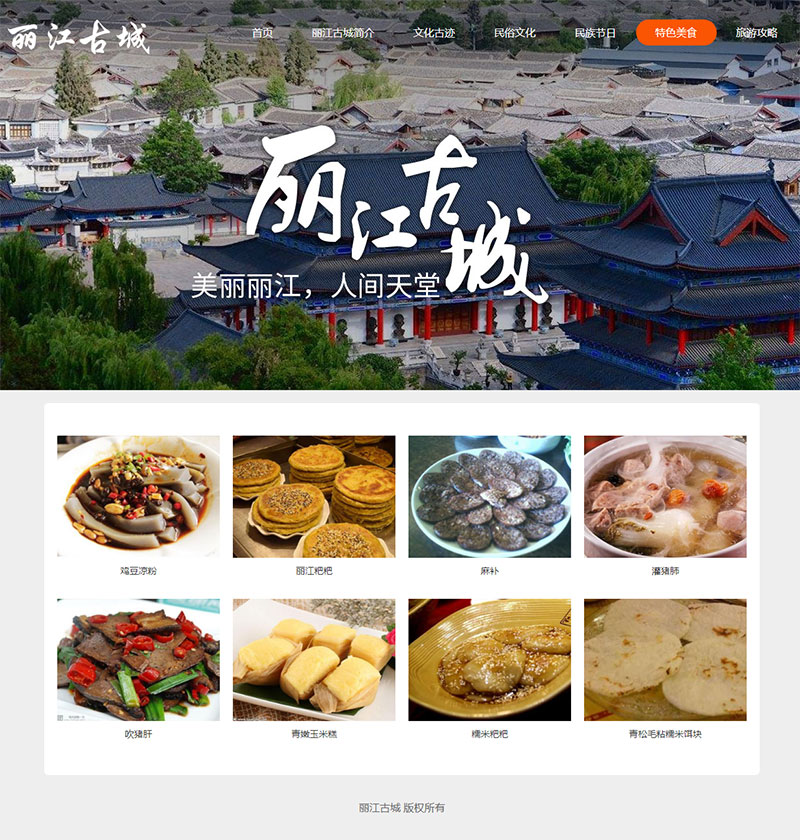The height and width of the screenshot is (840, 800).
Task: View the 丽江粑粑 dish
Action: click(314, 497)
